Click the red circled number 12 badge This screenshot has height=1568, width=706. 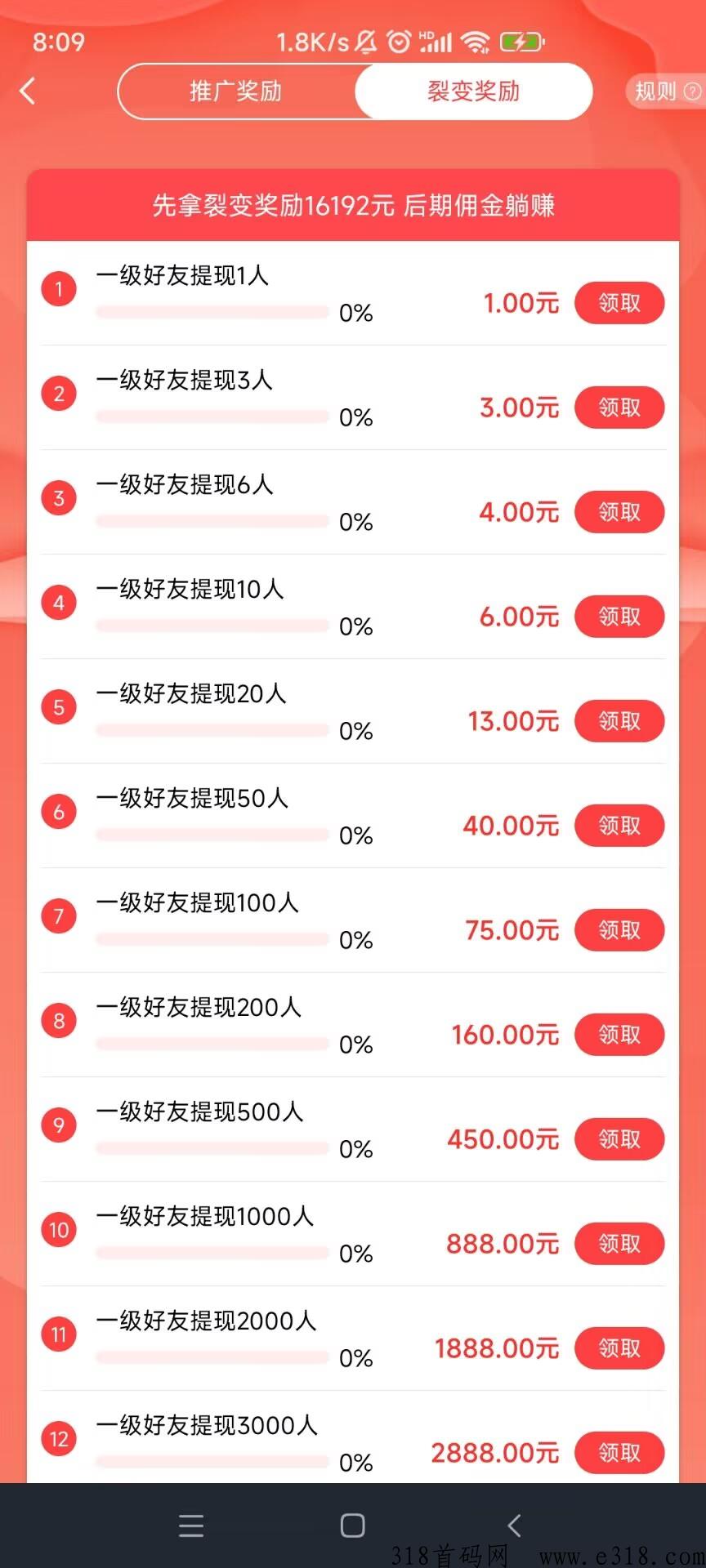coord(58,1439)
